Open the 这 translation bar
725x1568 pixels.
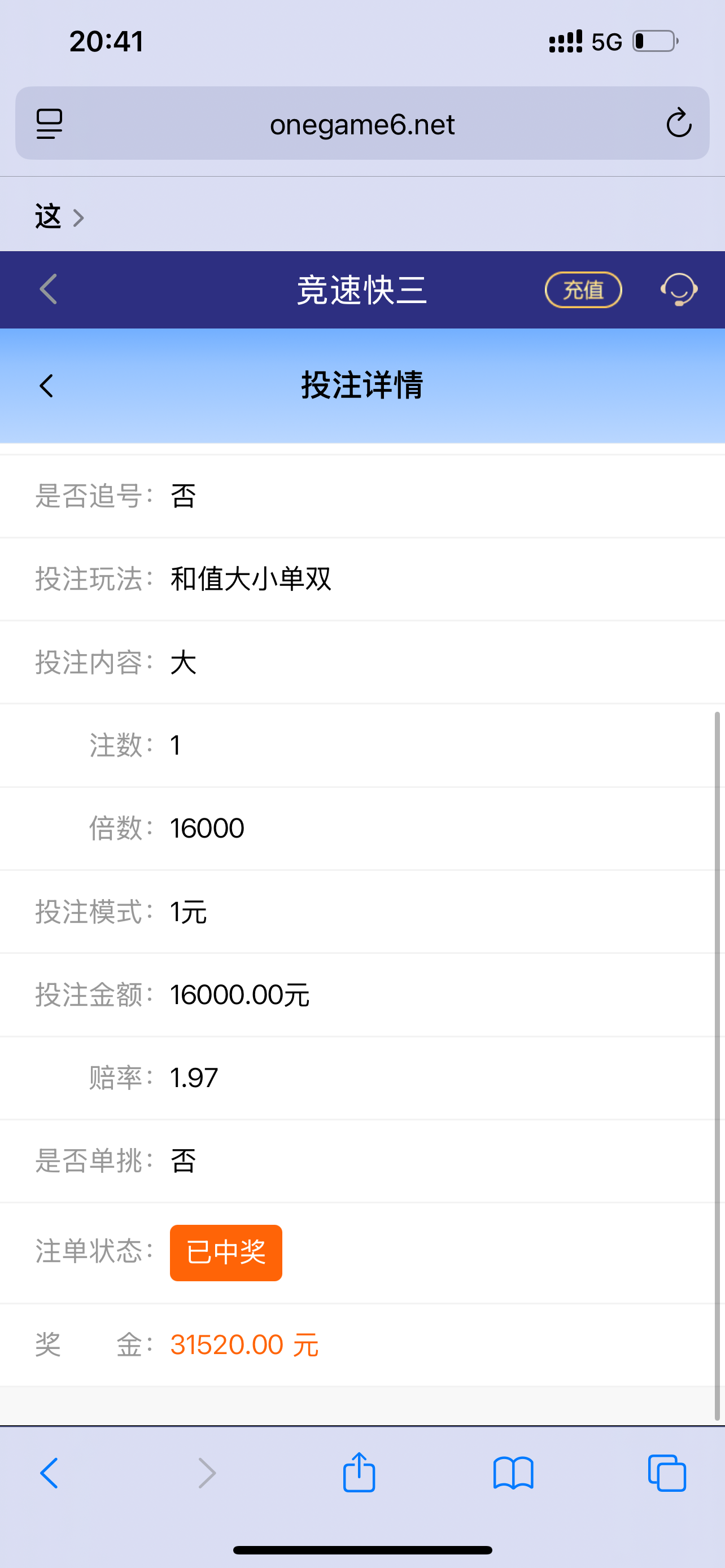[59, 217]
